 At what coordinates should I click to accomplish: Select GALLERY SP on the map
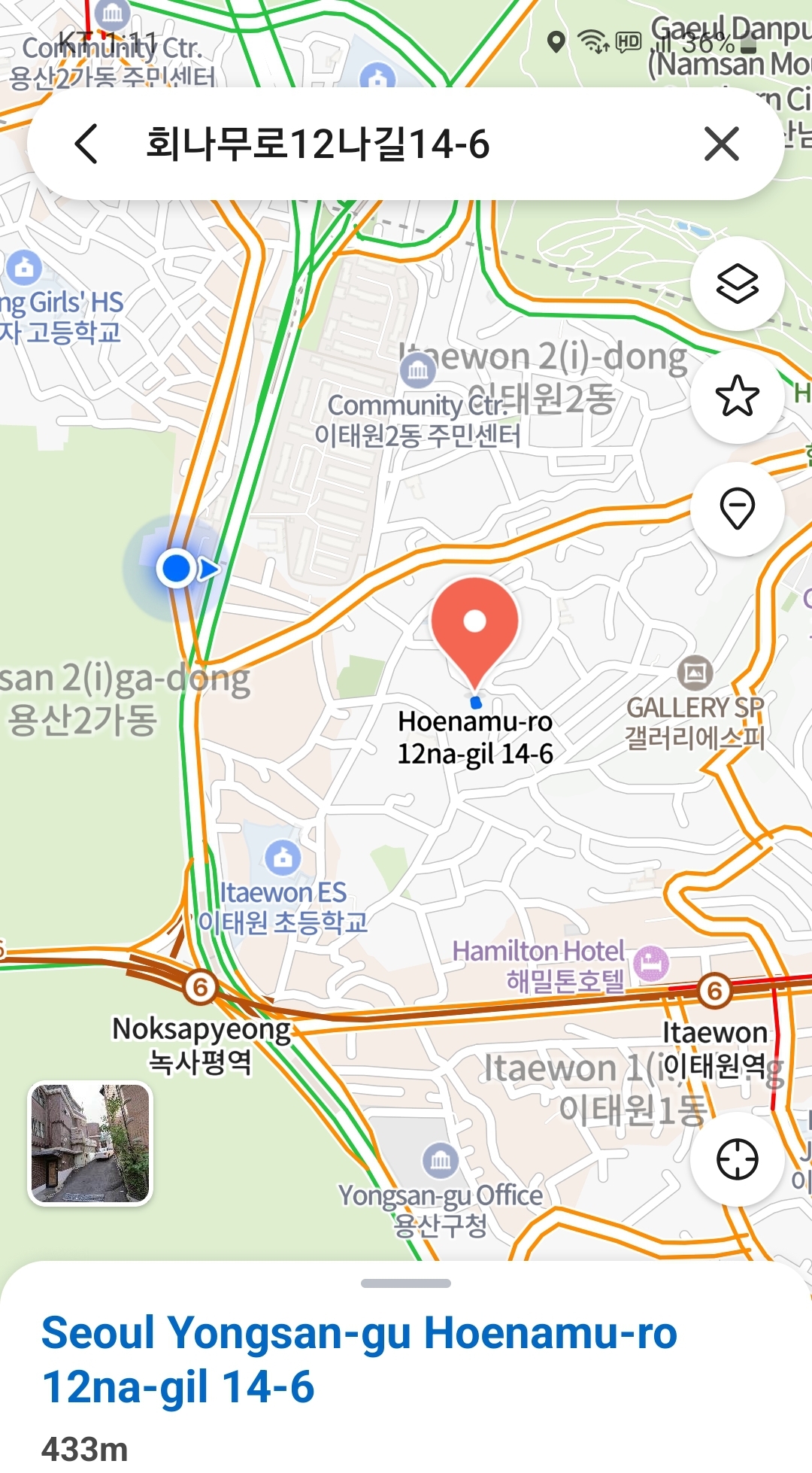coord(695,673)
